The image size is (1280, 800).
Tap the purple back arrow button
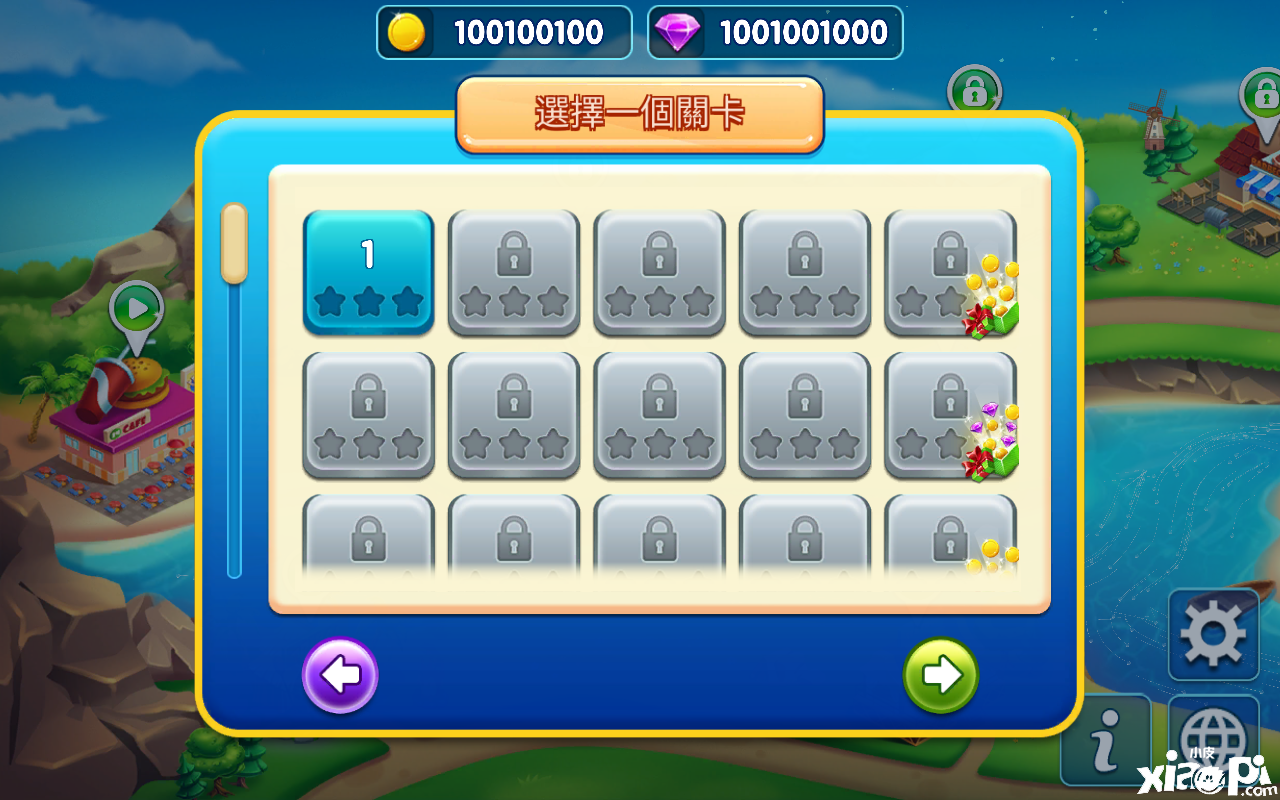[340, 676]
